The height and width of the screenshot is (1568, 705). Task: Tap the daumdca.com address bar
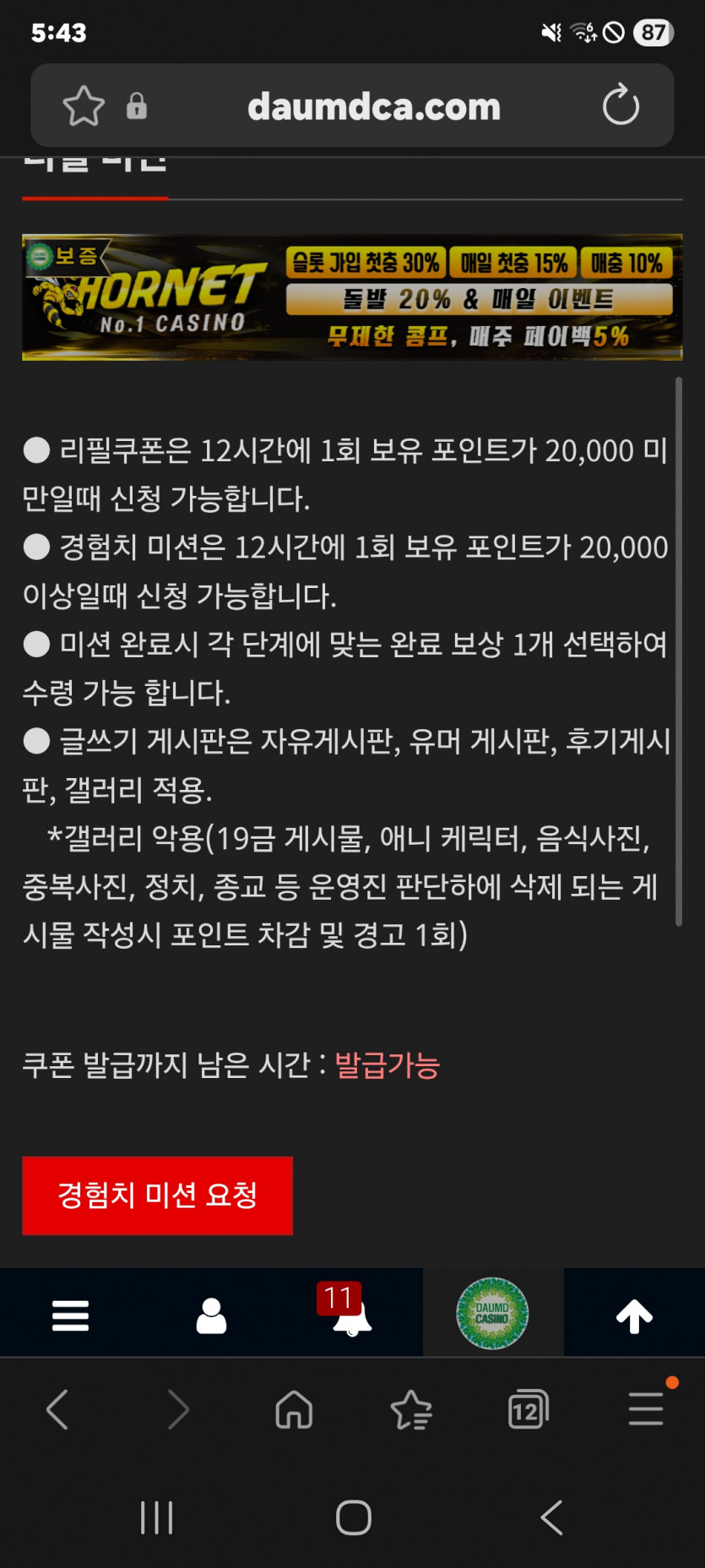pos(375,106)
